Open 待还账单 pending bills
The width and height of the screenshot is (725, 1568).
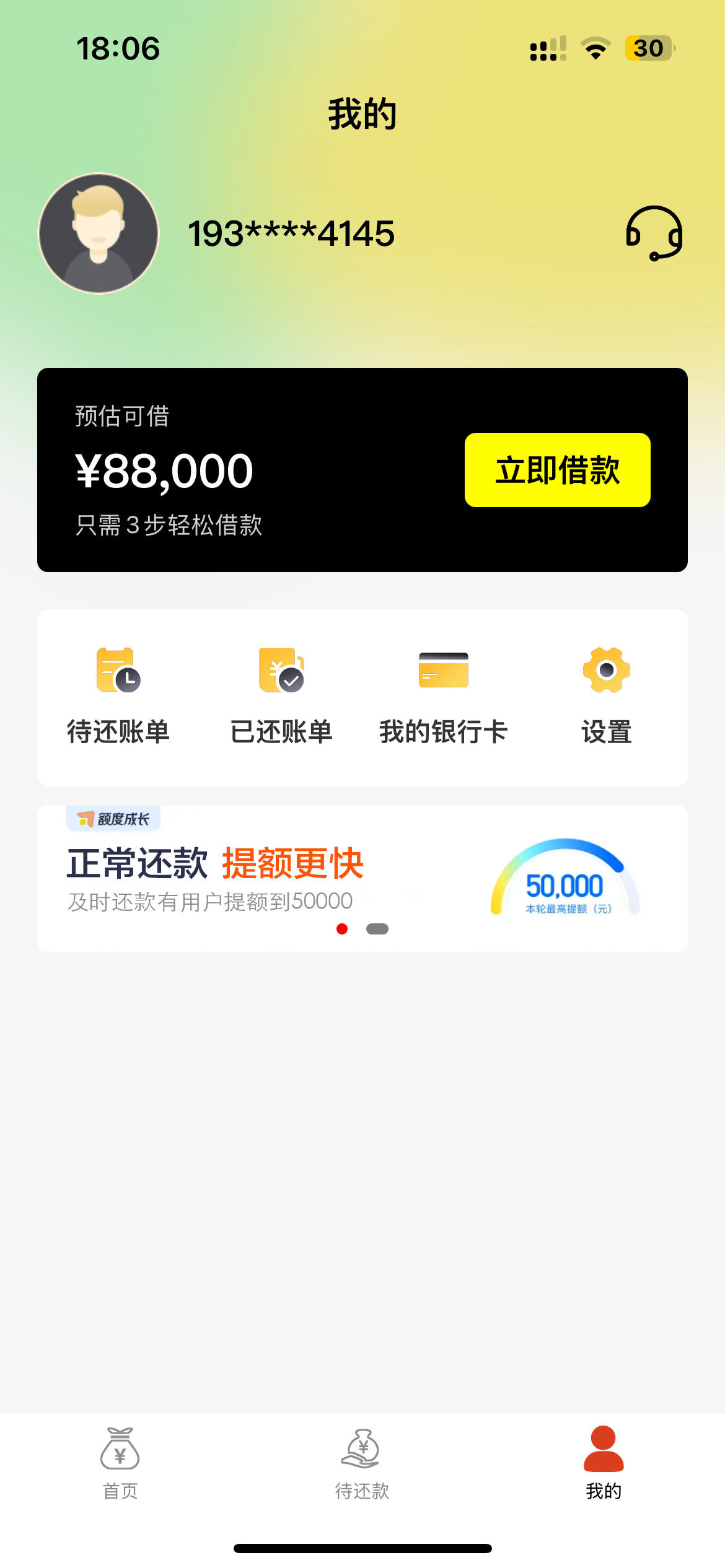118,696
